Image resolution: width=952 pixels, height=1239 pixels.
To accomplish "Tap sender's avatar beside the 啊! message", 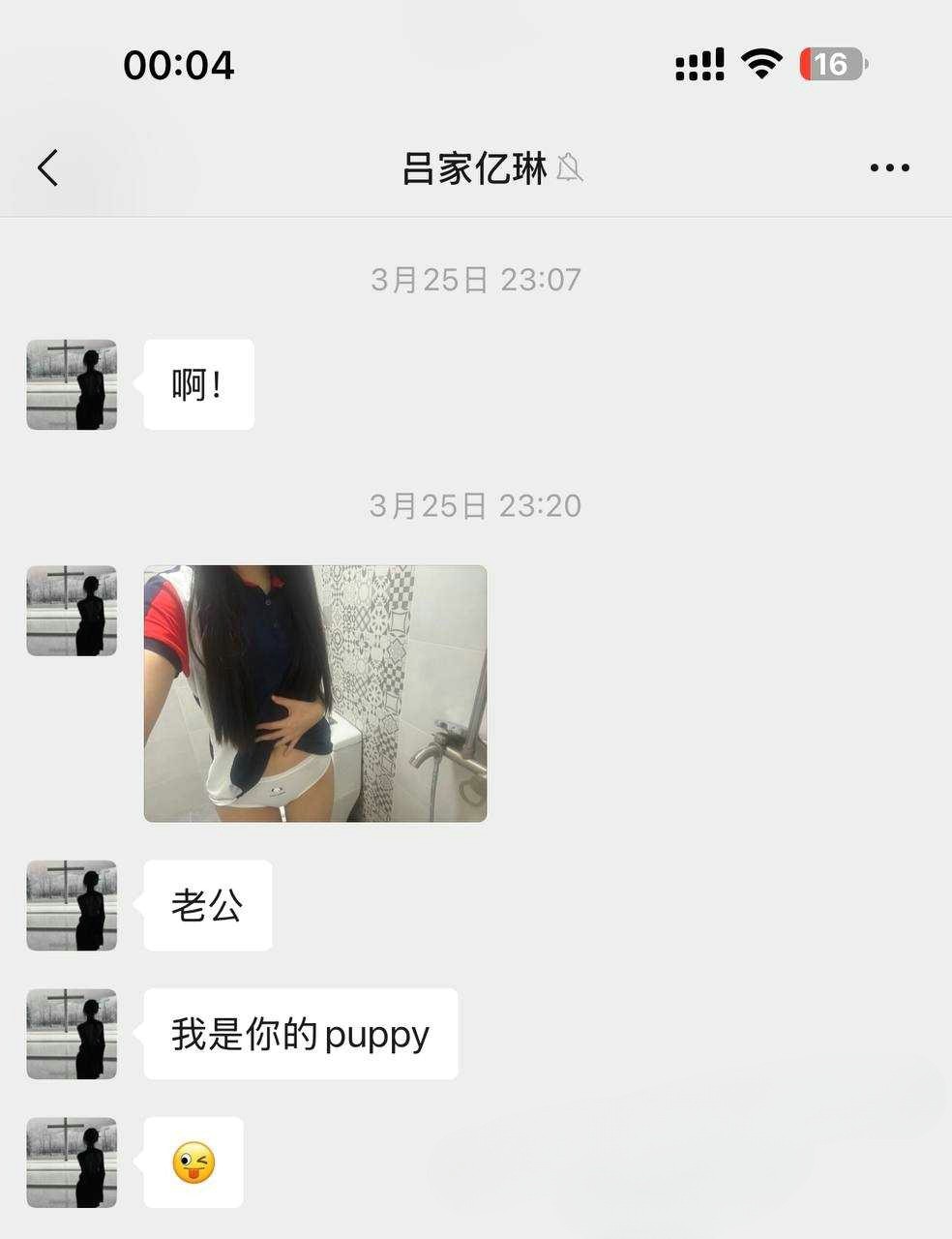I will [x=72, y=384].
